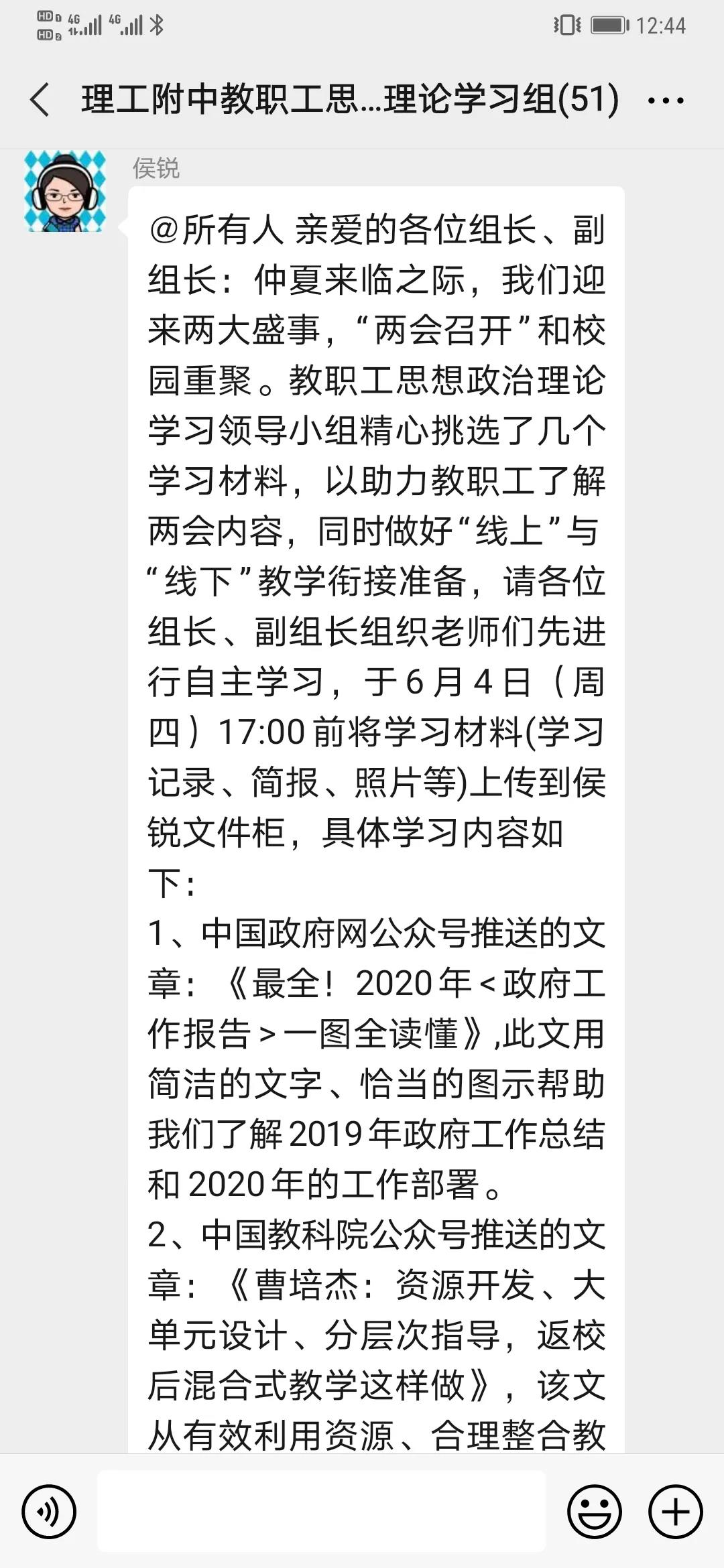Go back from the group chat
The image size is (724, 1568).
pos(40,100)
